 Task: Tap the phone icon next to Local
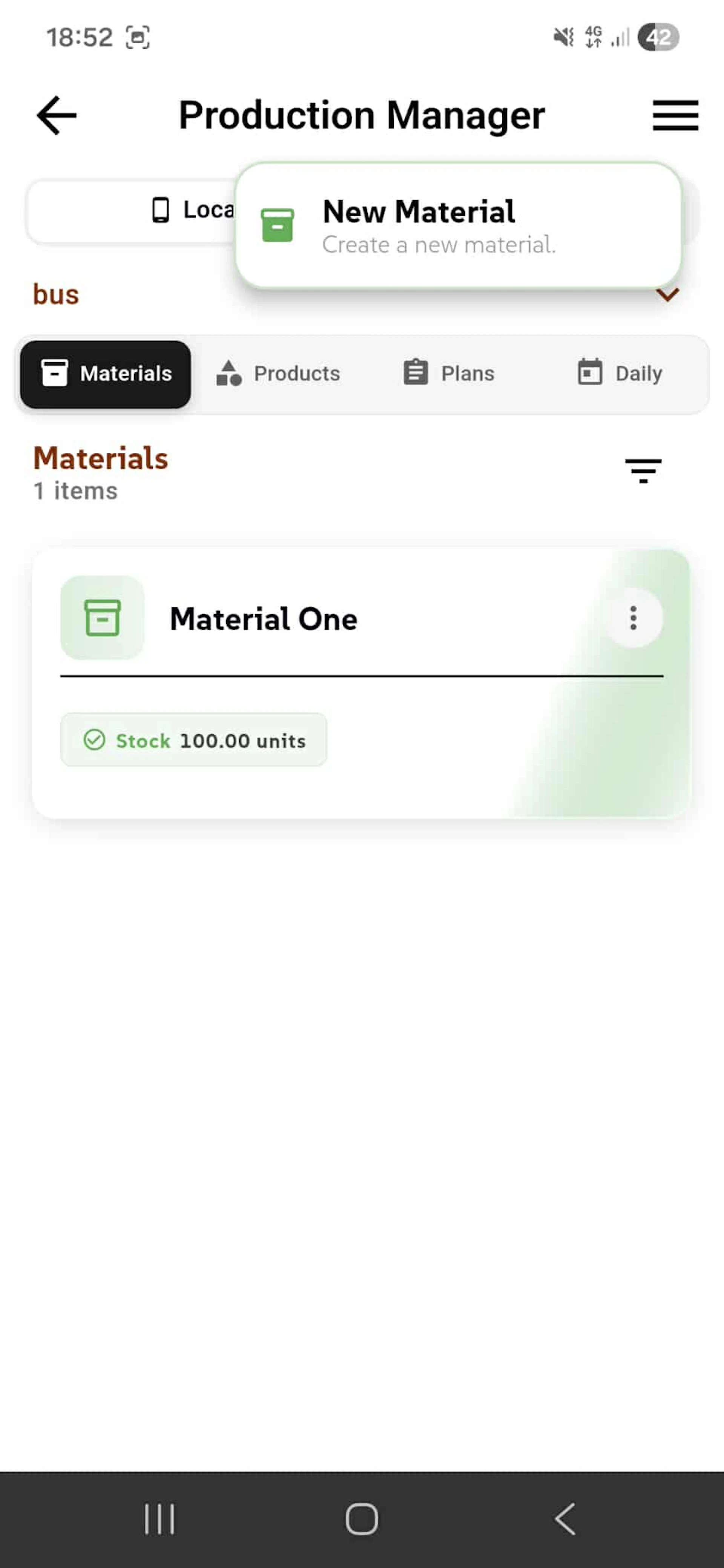click(160, 211)
